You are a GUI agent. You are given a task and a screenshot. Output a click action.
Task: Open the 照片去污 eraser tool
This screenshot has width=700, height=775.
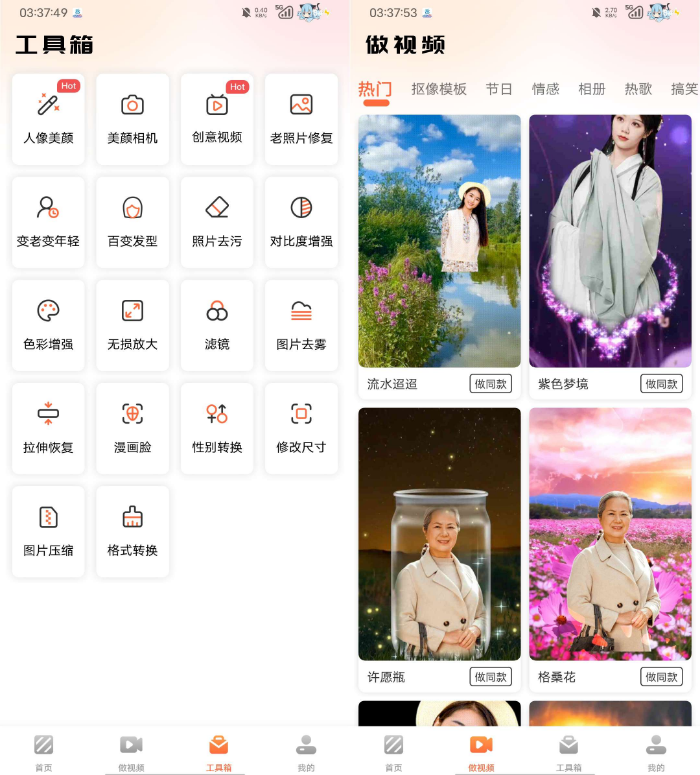217,222
